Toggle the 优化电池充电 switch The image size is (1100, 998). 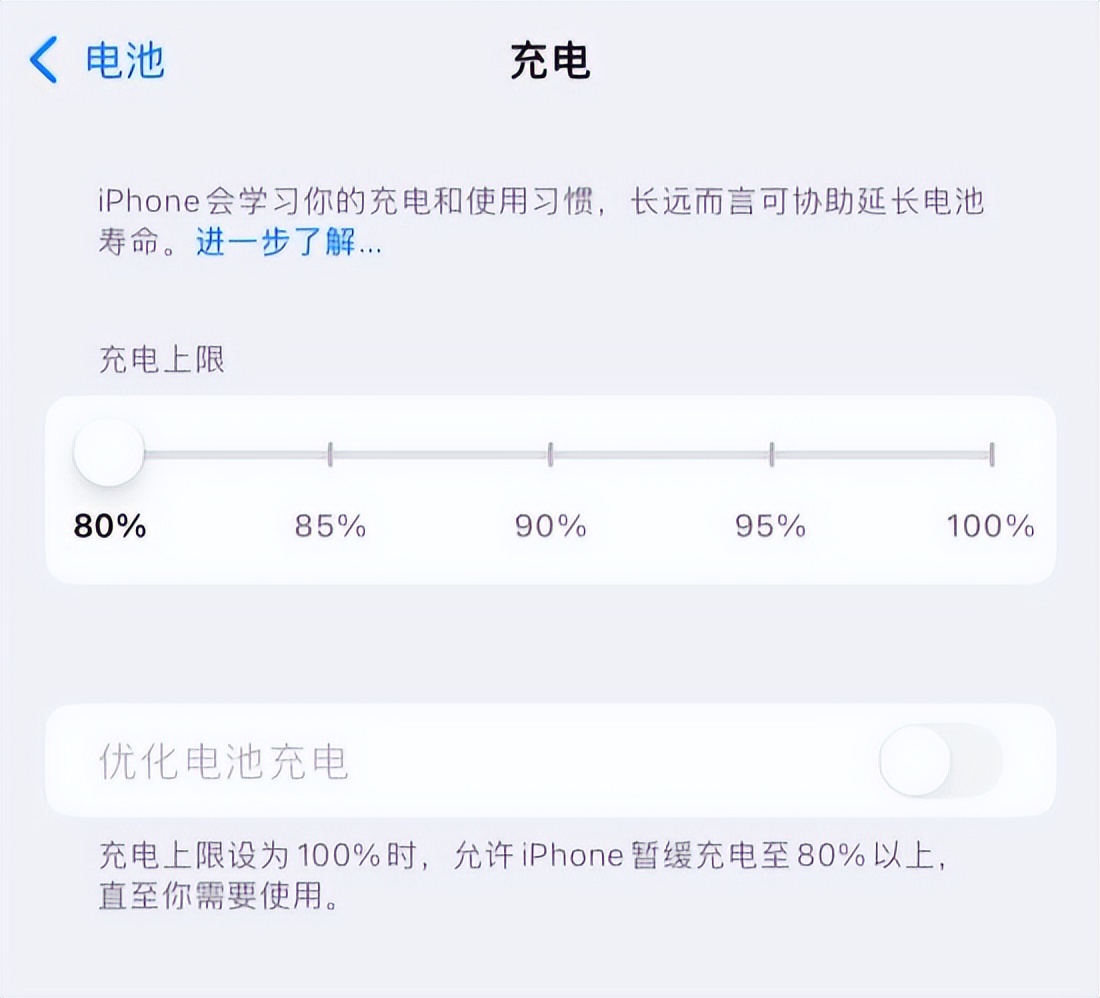click(x=939, y=761)
